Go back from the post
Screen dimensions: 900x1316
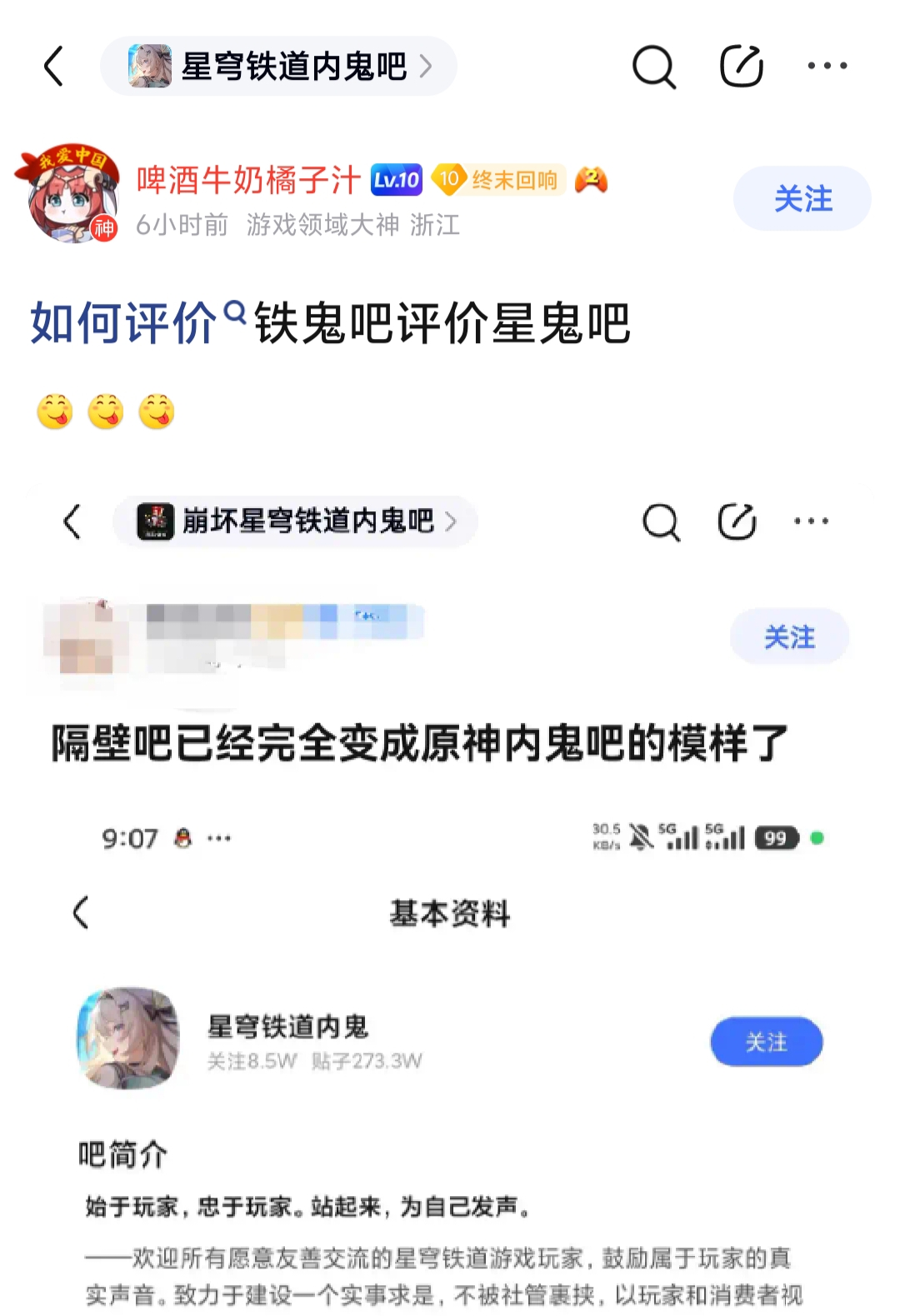[x=54, y=67]
